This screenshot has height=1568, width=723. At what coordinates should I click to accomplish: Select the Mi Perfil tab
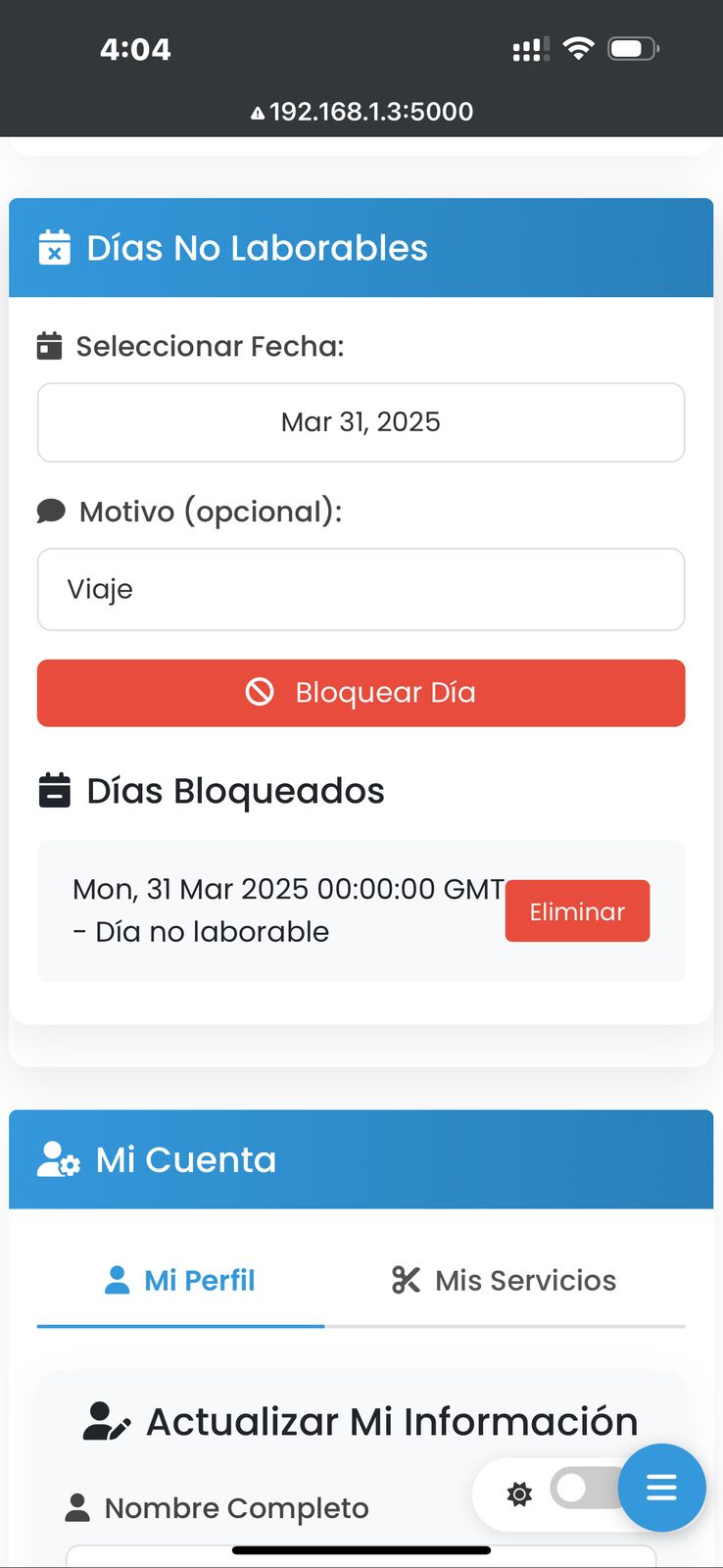(x=179, y=1280)
